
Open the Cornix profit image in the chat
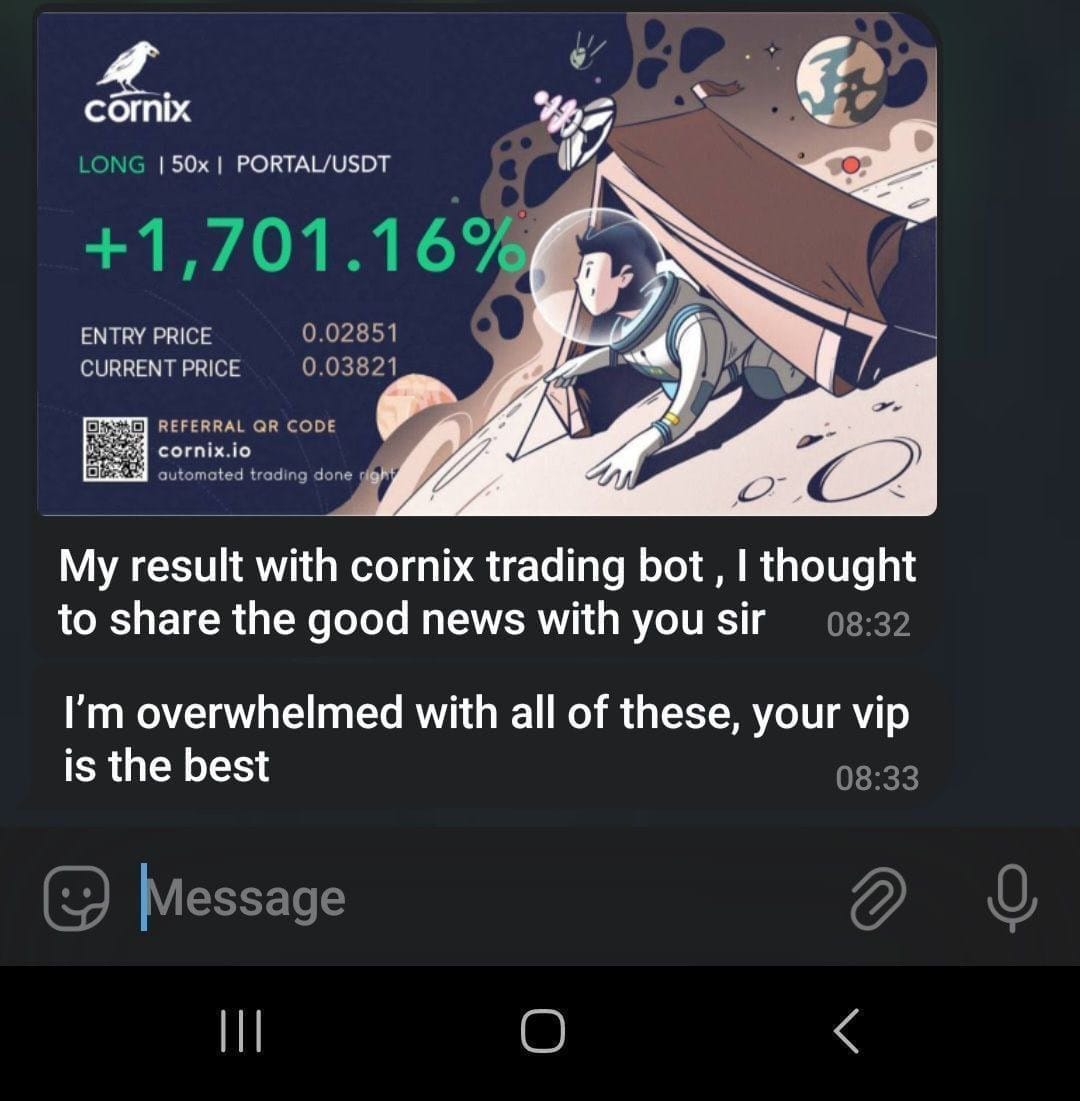487,264
